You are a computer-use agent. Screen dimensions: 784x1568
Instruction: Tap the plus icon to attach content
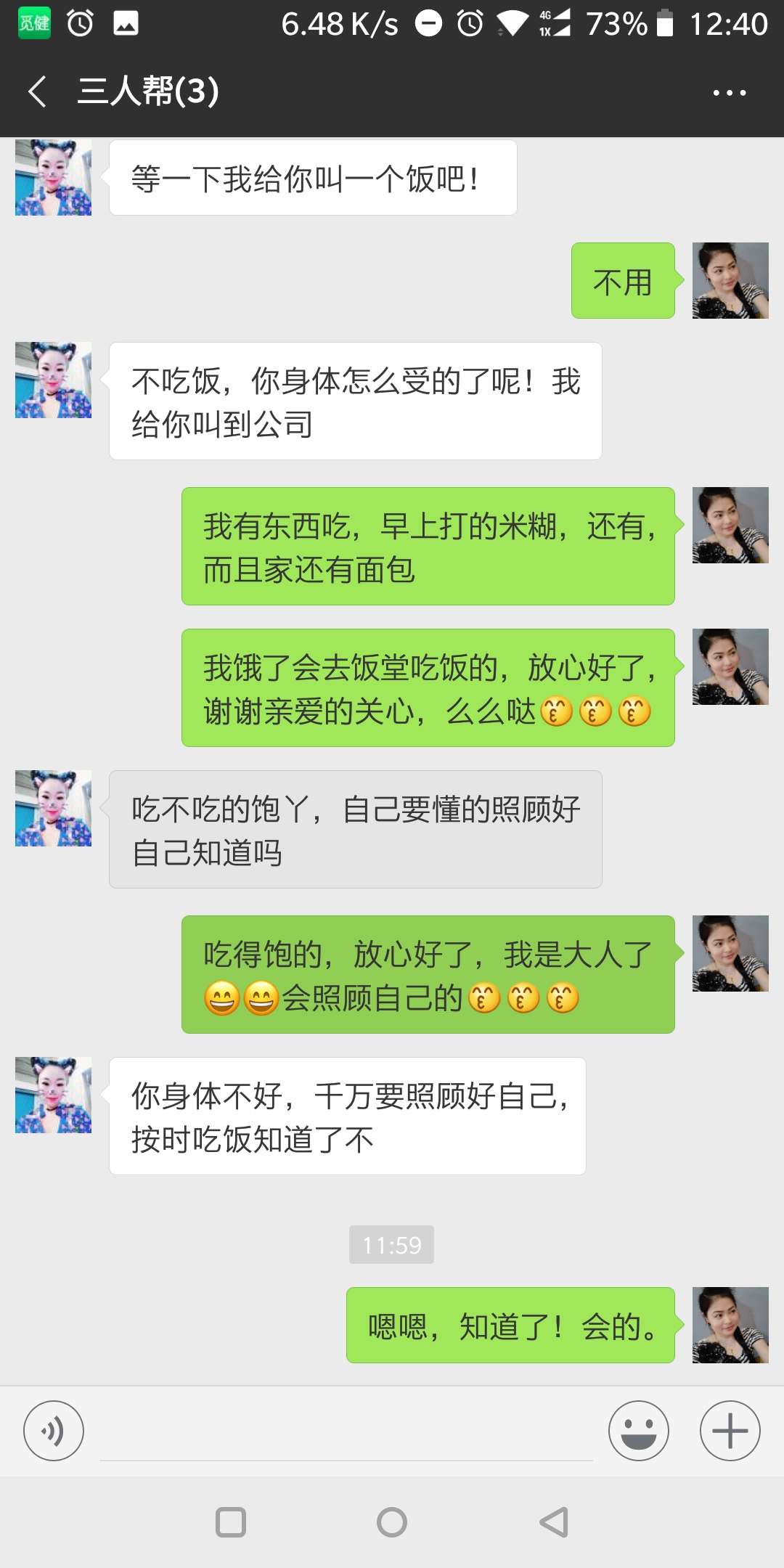(730, 1431)
